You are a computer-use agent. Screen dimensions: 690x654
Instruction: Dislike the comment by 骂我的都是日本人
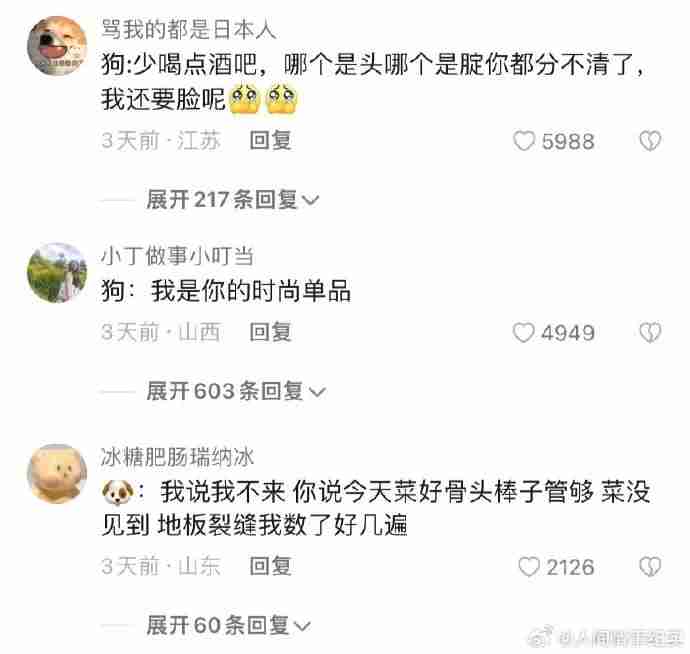(x=650, y=142)
